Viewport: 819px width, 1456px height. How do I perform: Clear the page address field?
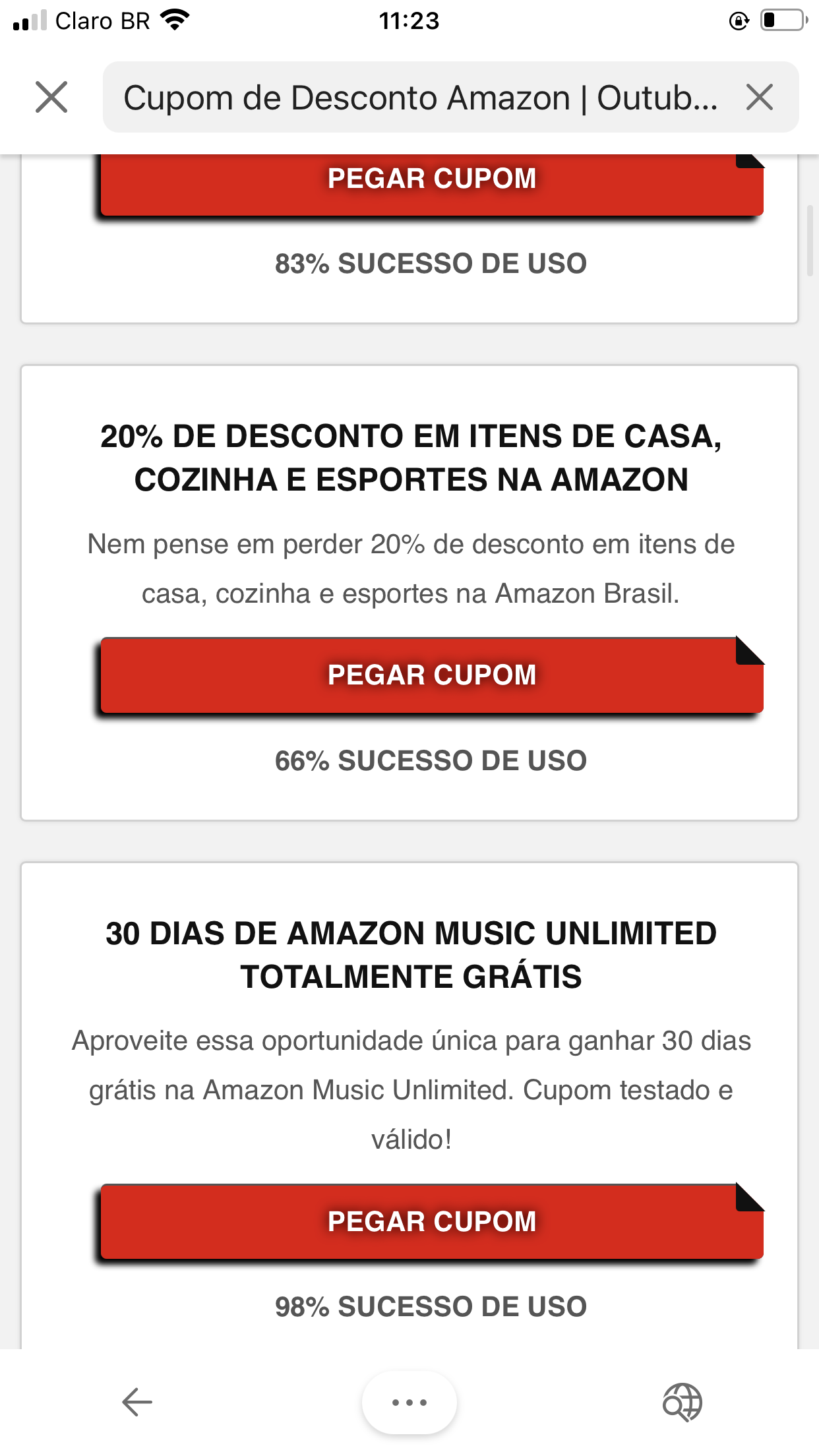click(760, 98)
